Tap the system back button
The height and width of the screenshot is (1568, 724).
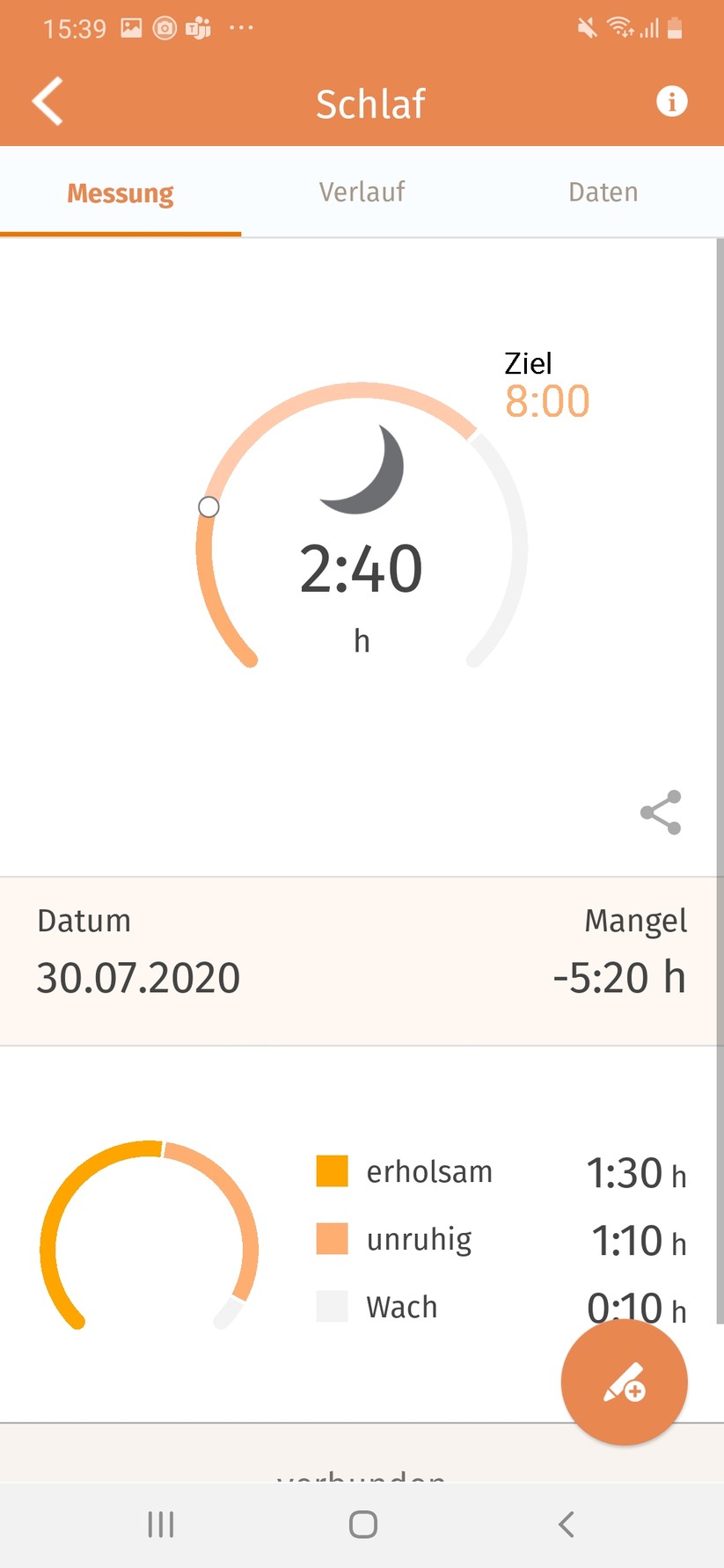pyautogui.click(x=567, y=1524)
